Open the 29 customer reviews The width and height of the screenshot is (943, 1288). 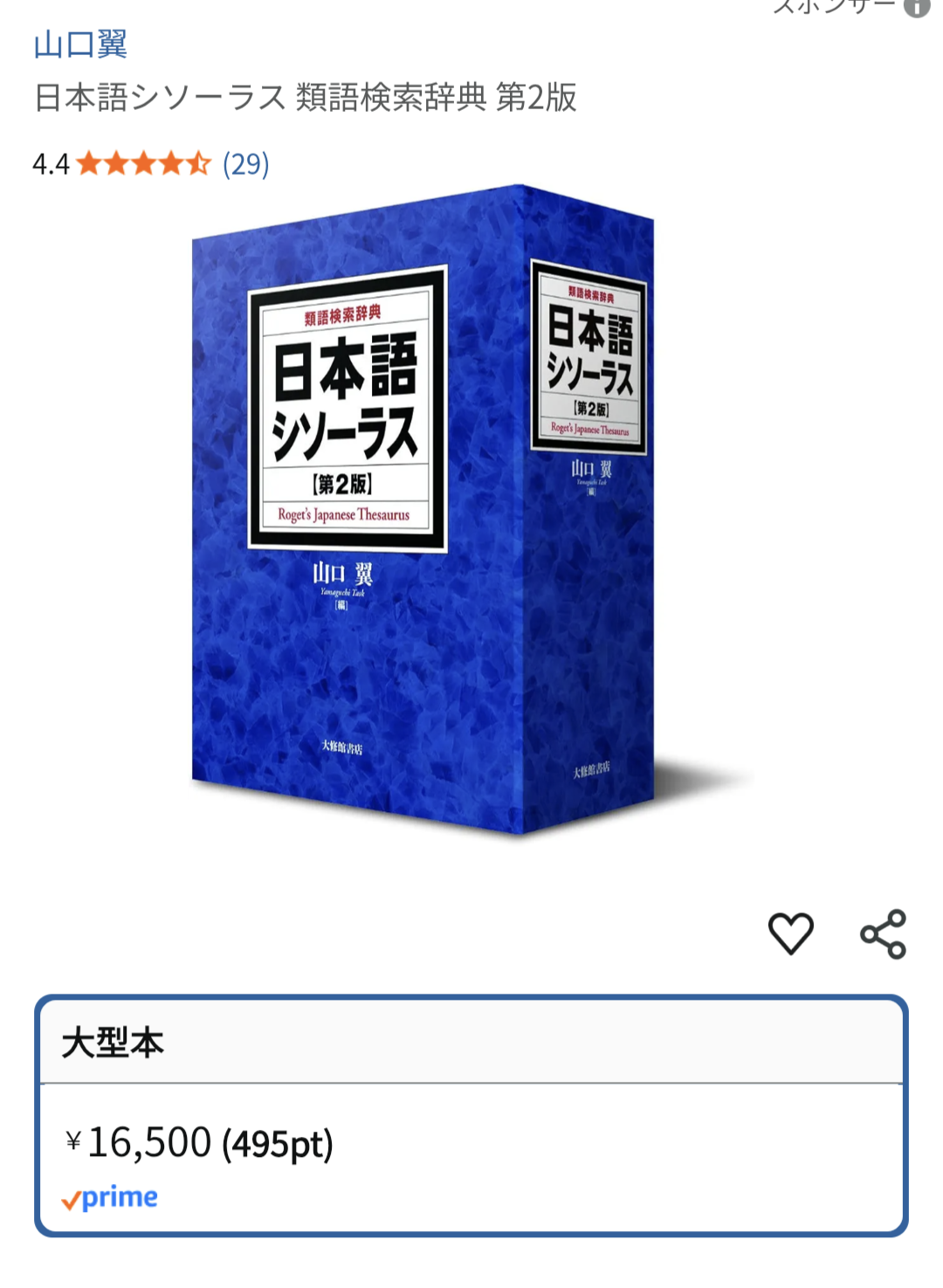tap(245, 163)
